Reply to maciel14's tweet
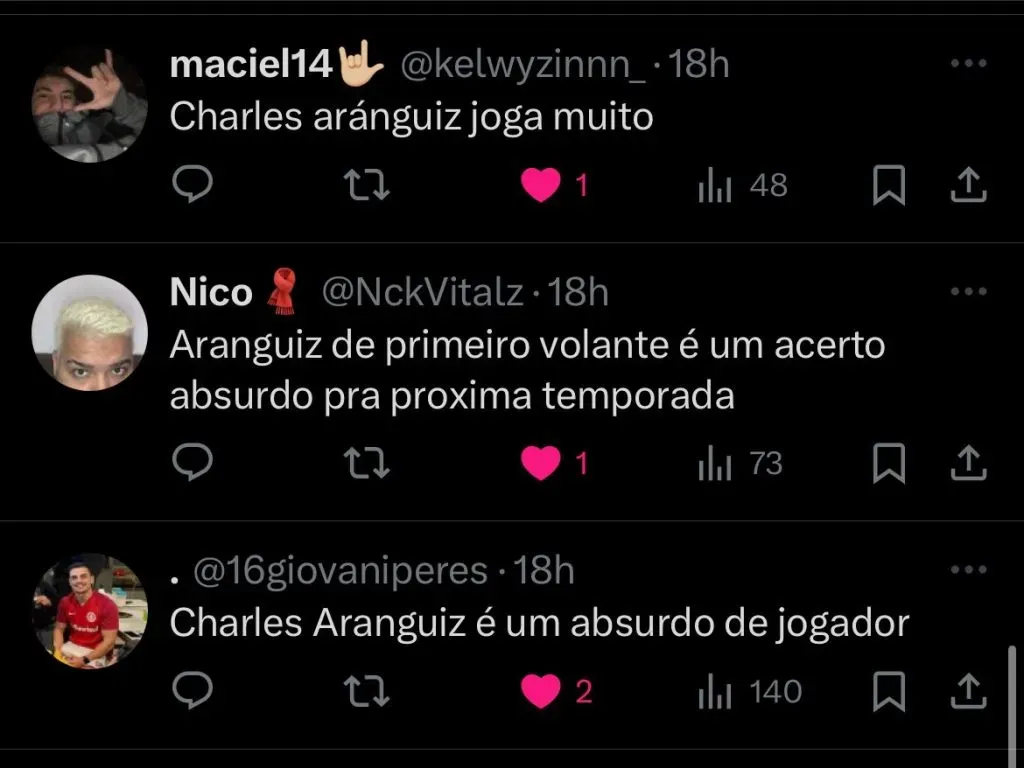The image size is (1024, 768). point(190,185)
